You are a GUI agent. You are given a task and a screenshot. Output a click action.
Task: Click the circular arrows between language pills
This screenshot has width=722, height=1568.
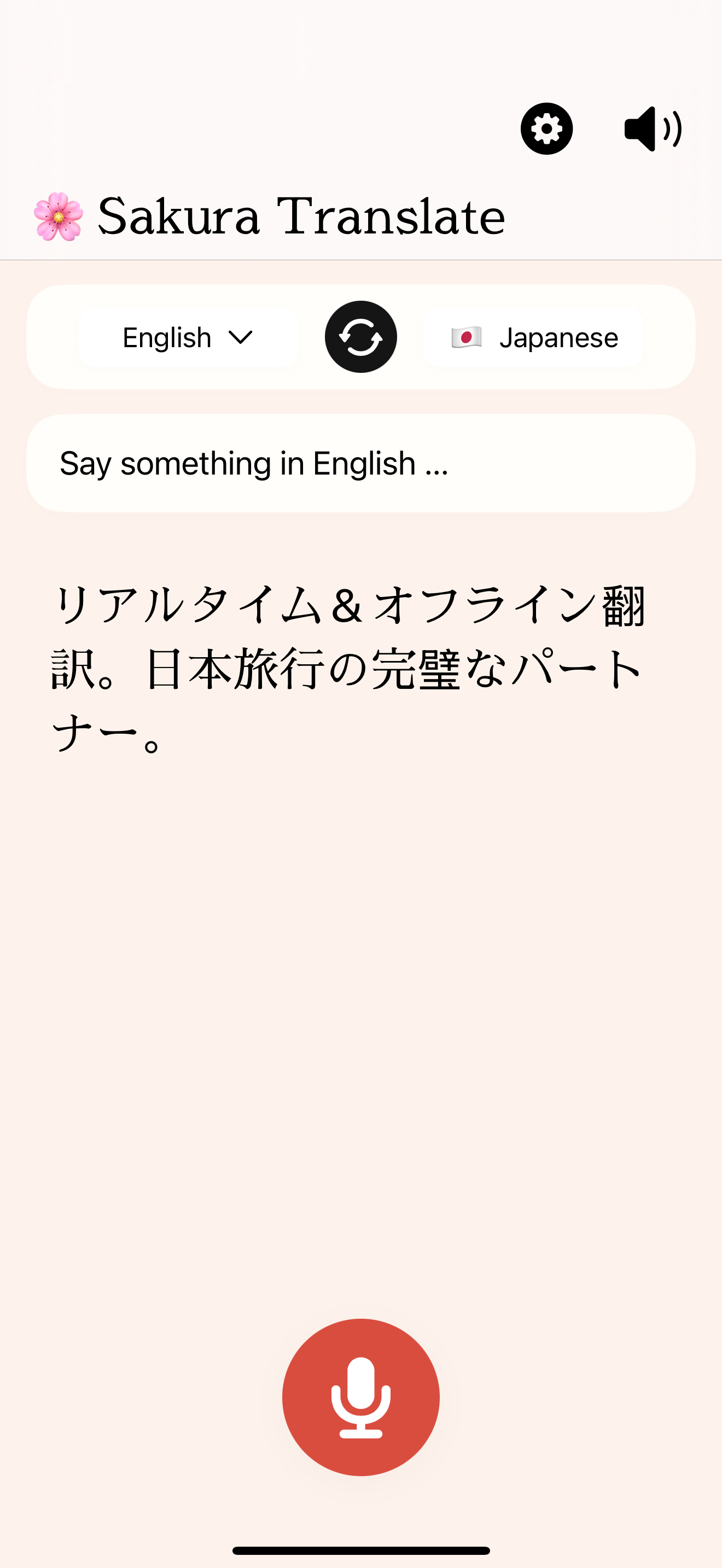tap(360, 337)
